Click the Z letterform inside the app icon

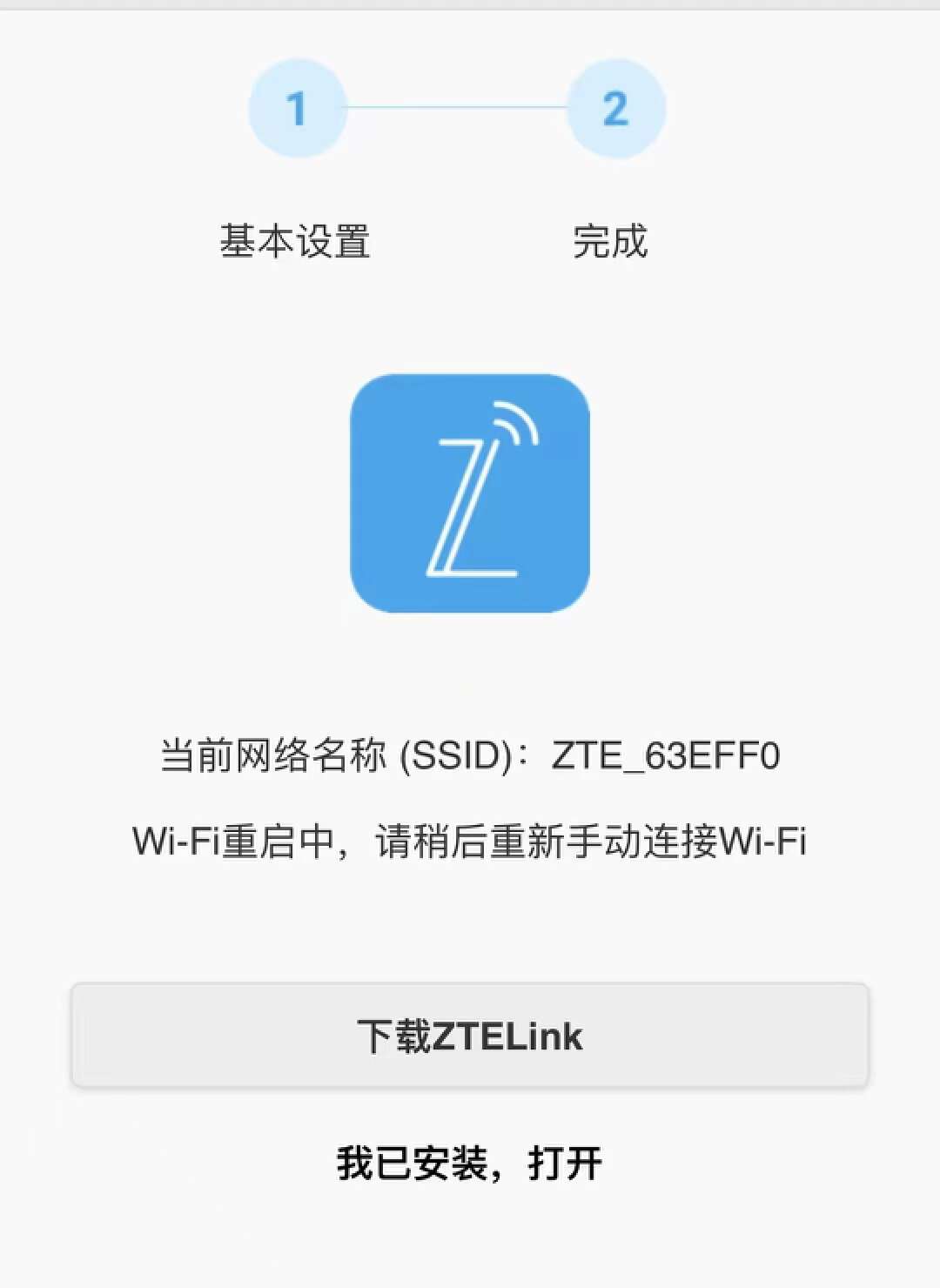[461, 513]
